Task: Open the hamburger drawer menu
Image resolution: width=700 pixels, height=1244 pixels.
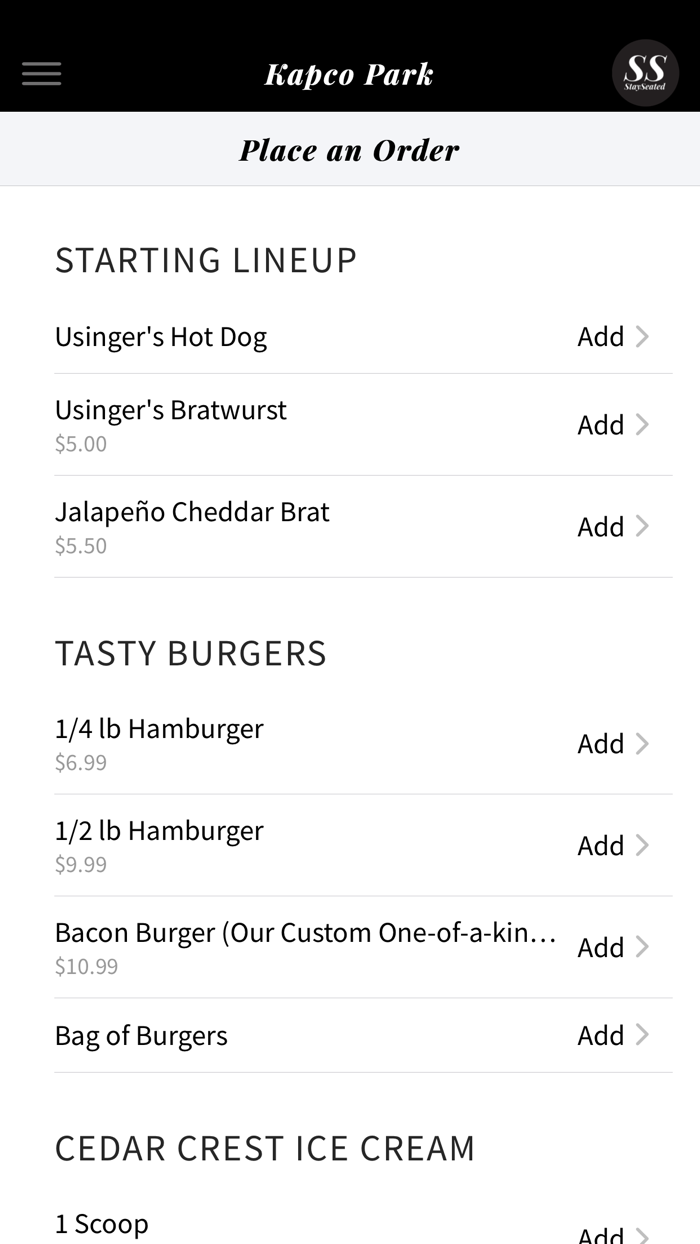Action: pyautogui.click(x=42, y=74)
